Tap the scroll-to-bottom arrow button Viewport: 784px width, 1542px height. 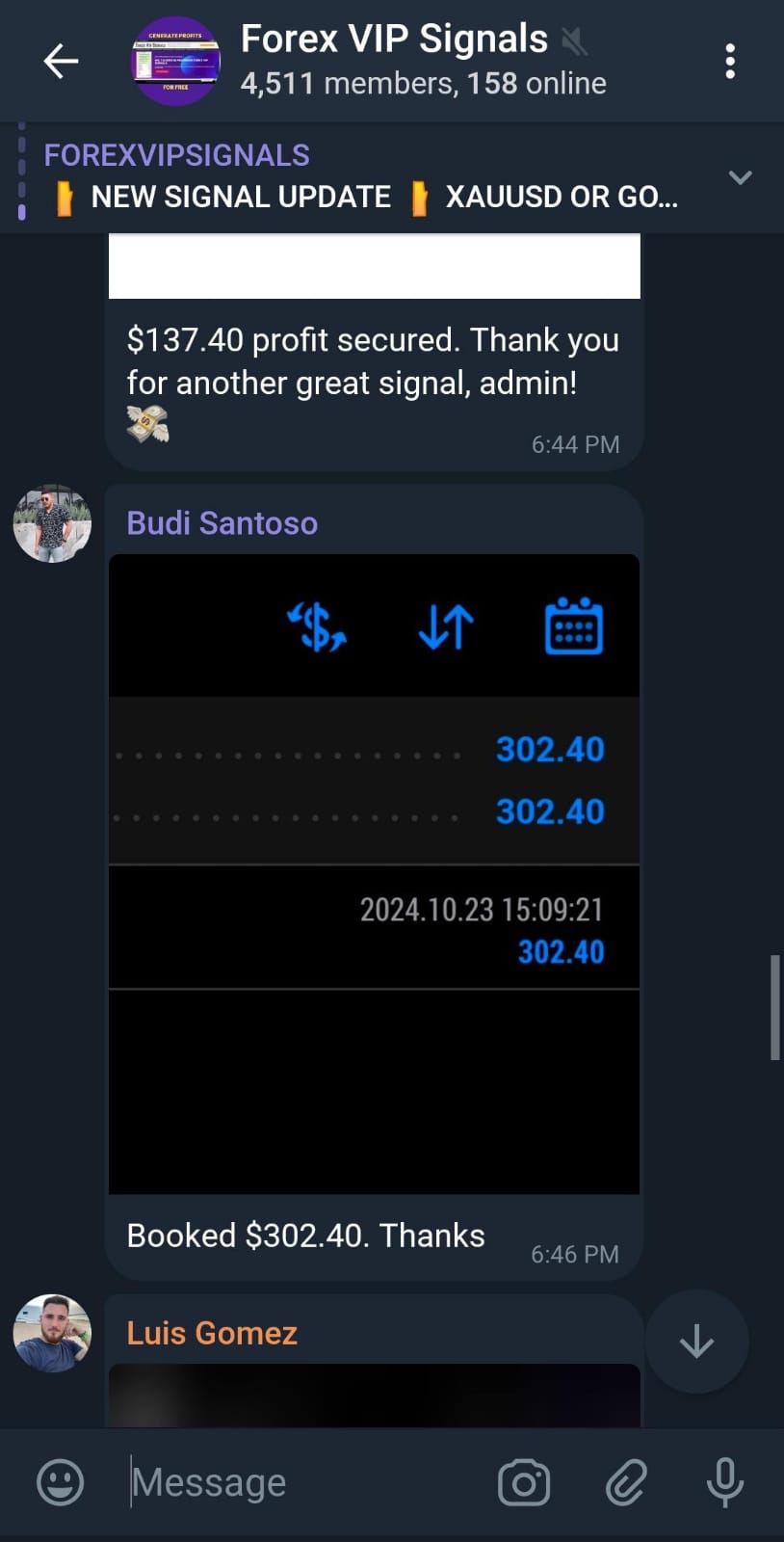point(696,1343)
